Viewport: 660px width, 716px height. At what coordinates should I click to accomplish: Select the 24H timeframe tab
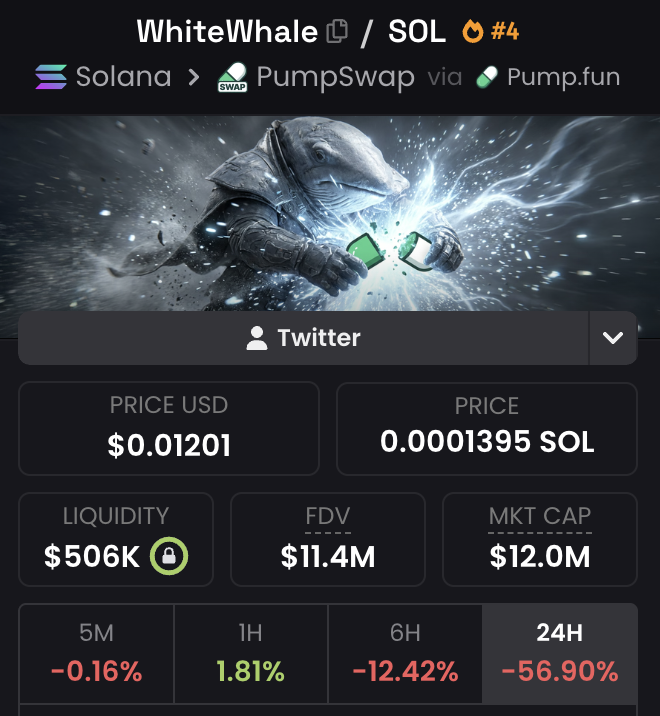pos(560,654)
